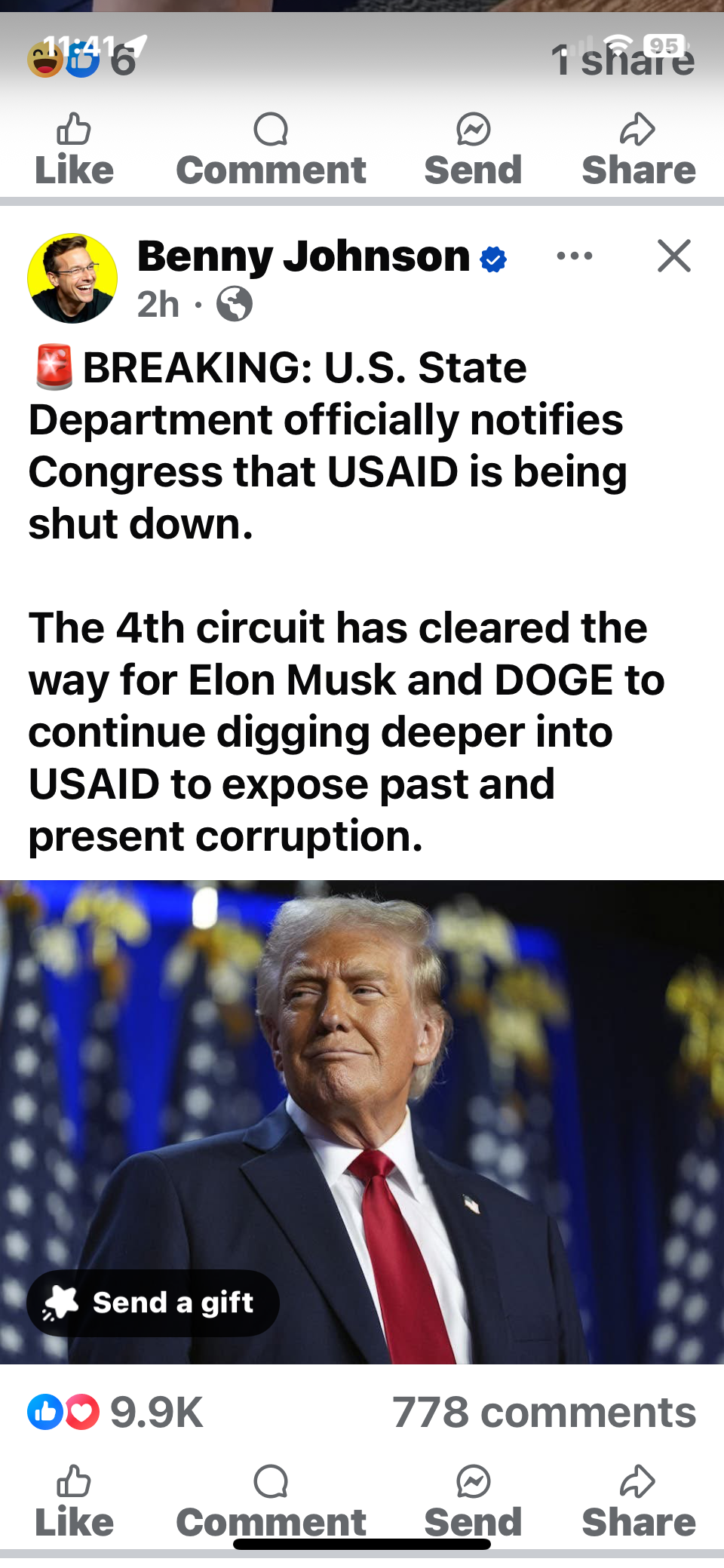Share the previous post at the top
724x1568 pixels.
point(638,149)
